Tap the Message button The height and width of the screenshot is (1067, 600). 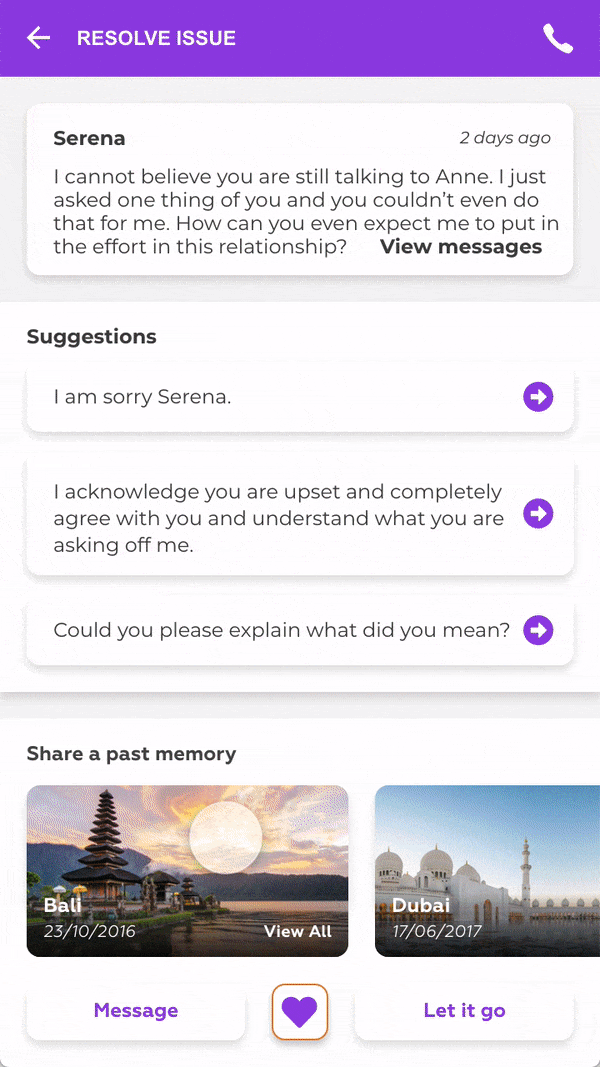point(136,1011)
